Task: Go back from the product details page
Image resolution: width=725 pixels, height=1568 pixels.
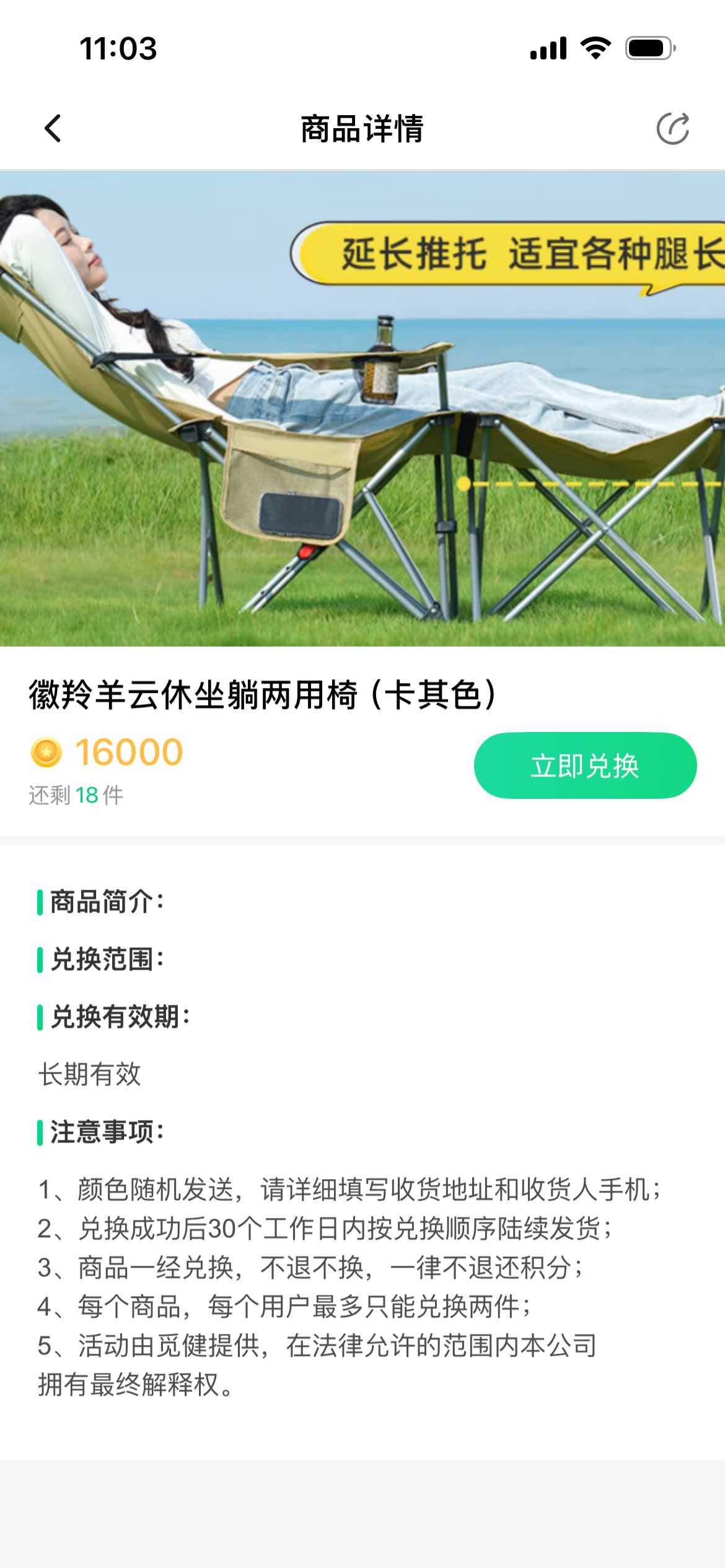Action: 53,129
